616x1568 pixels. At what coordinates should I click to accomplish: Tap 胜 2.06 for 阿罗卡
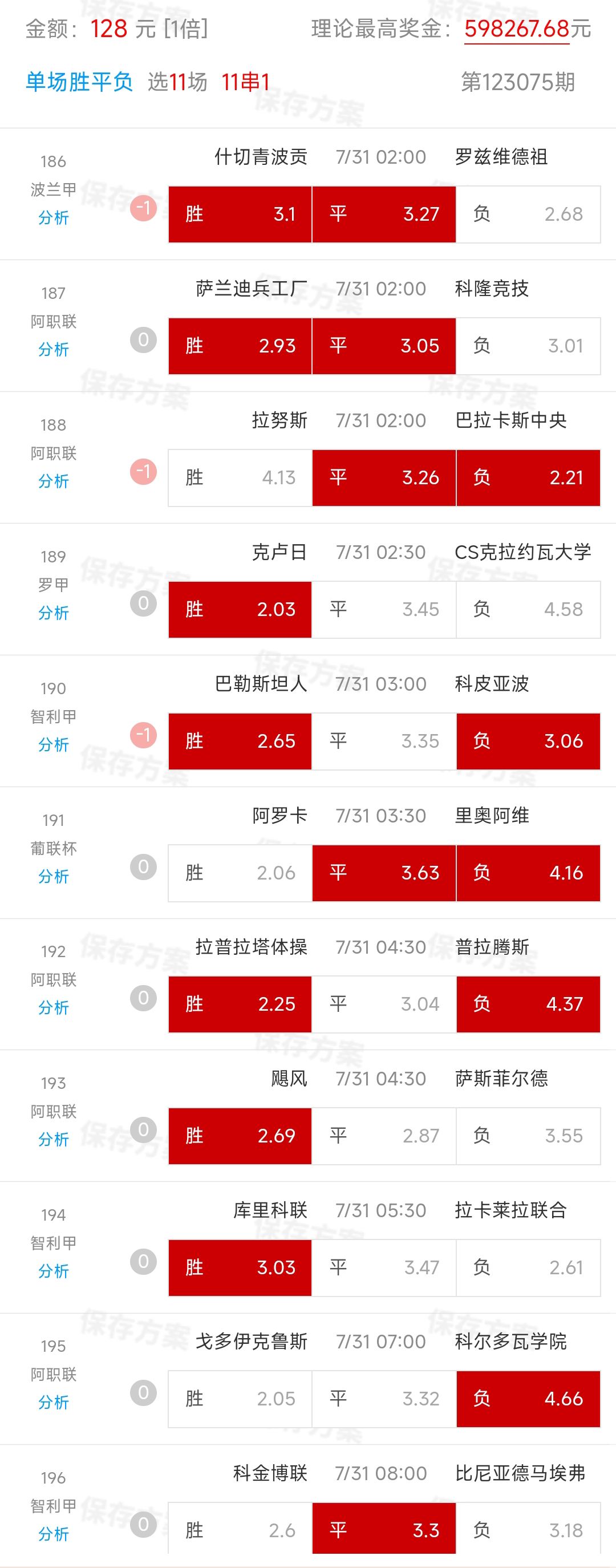click(240, 872)
